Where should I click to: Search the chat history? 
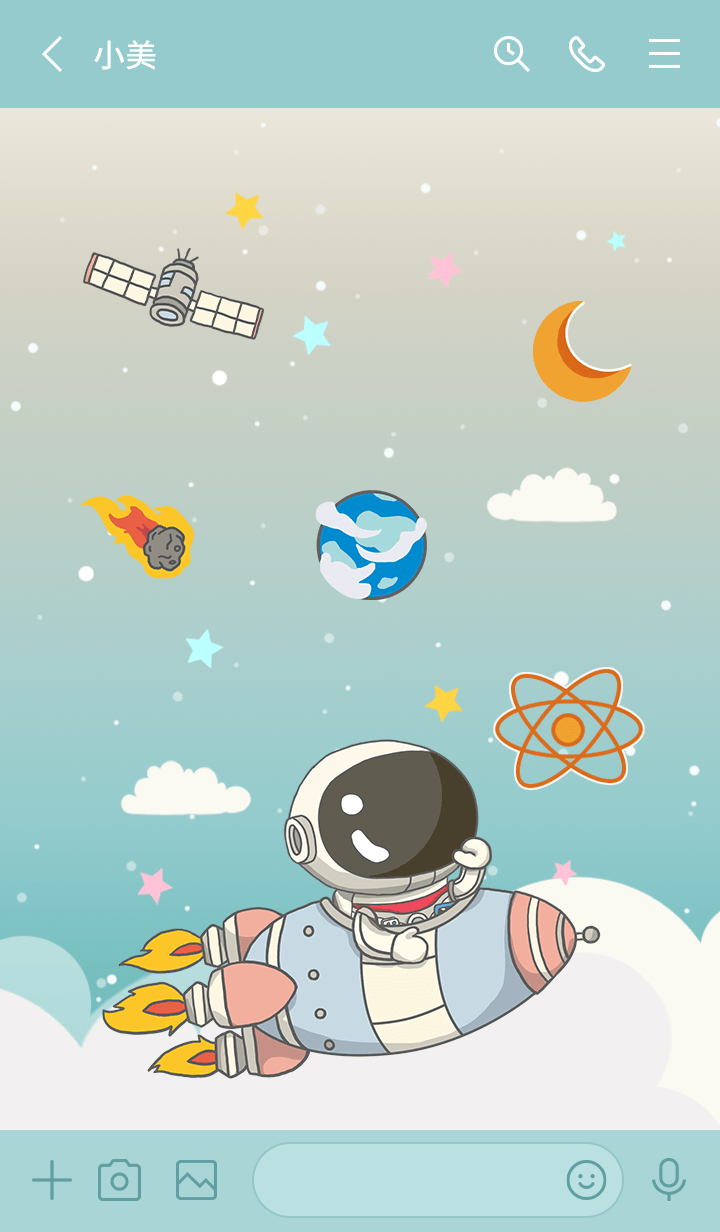pos(511,54)
